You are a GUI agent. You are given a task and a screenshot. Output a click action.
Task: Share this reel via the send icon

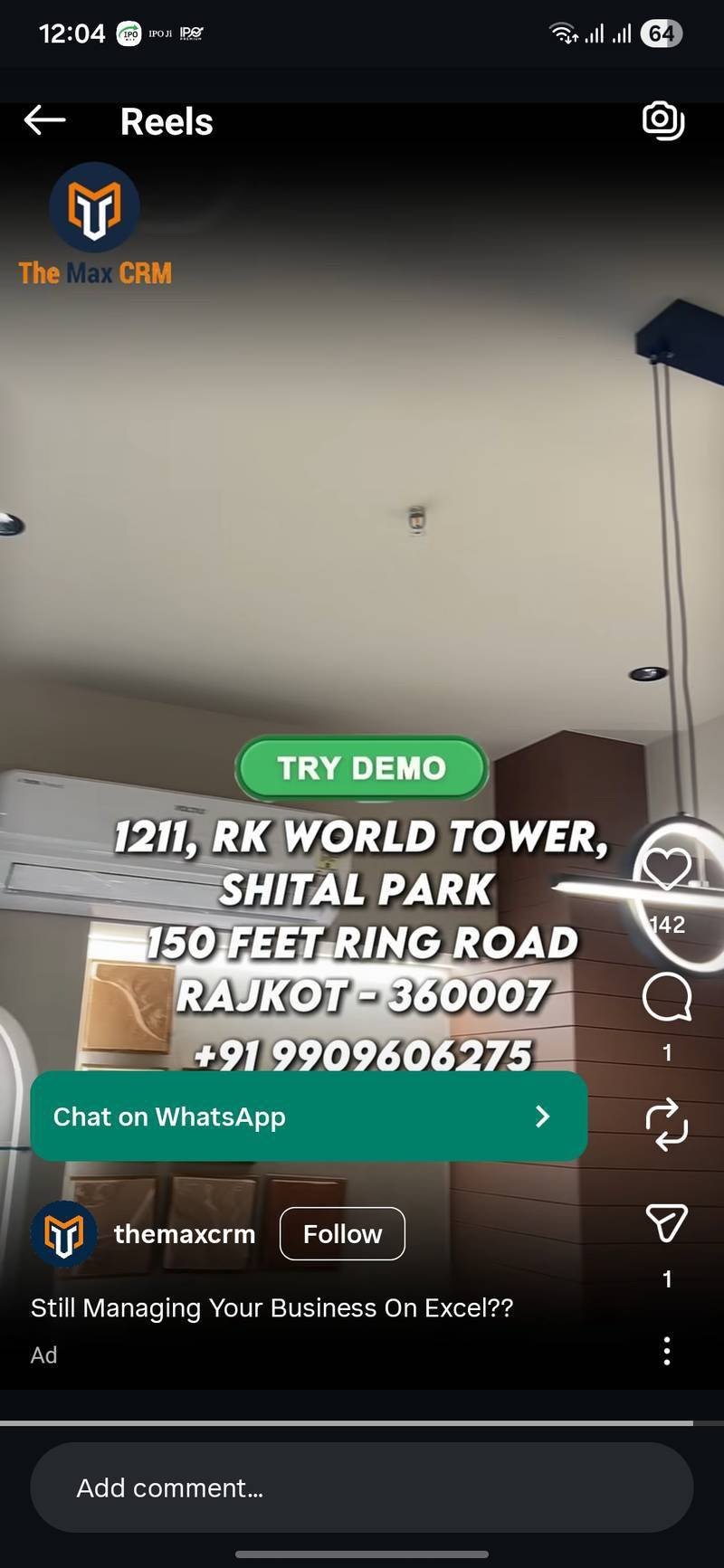[667, 1222]
